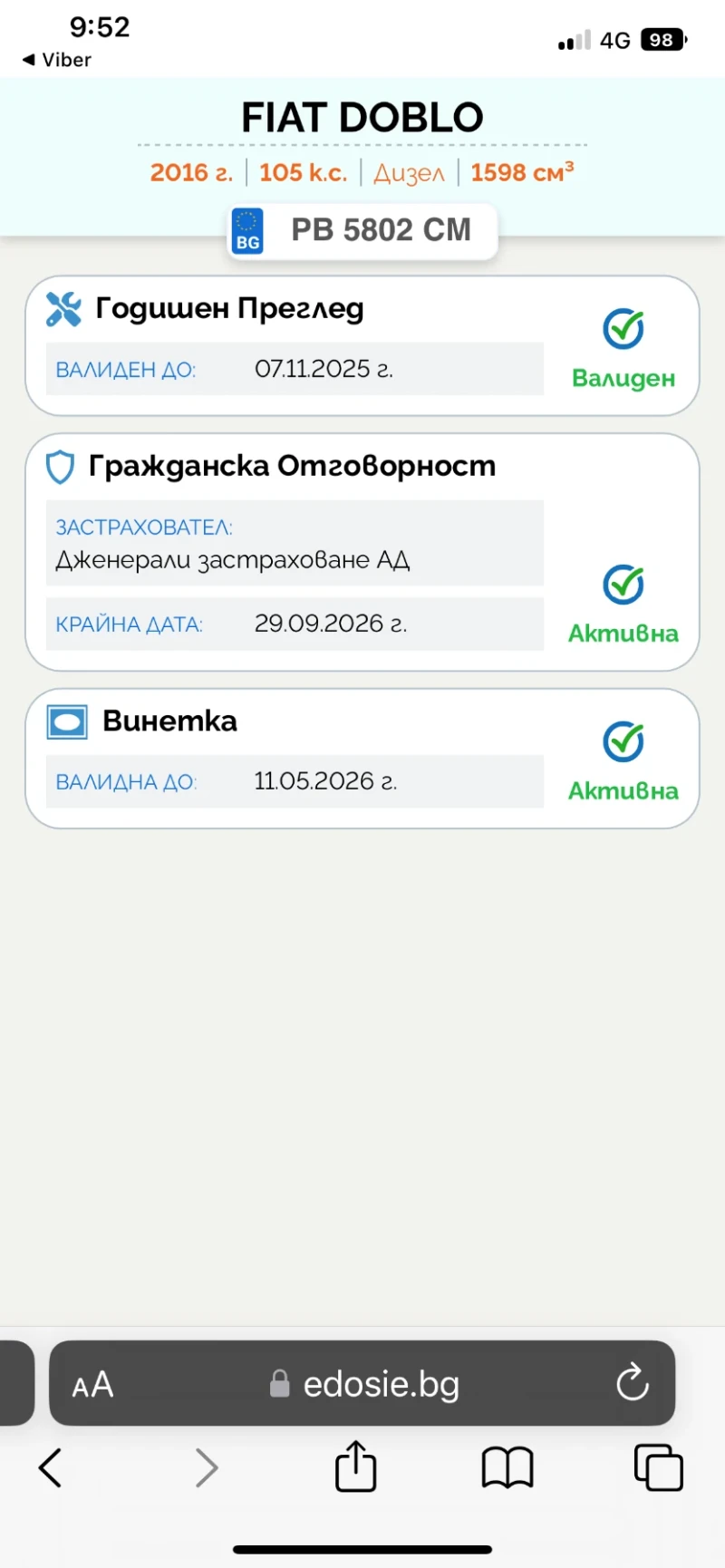
Task: Tap the reload icon in the address bar
Action: [633, 1384]
